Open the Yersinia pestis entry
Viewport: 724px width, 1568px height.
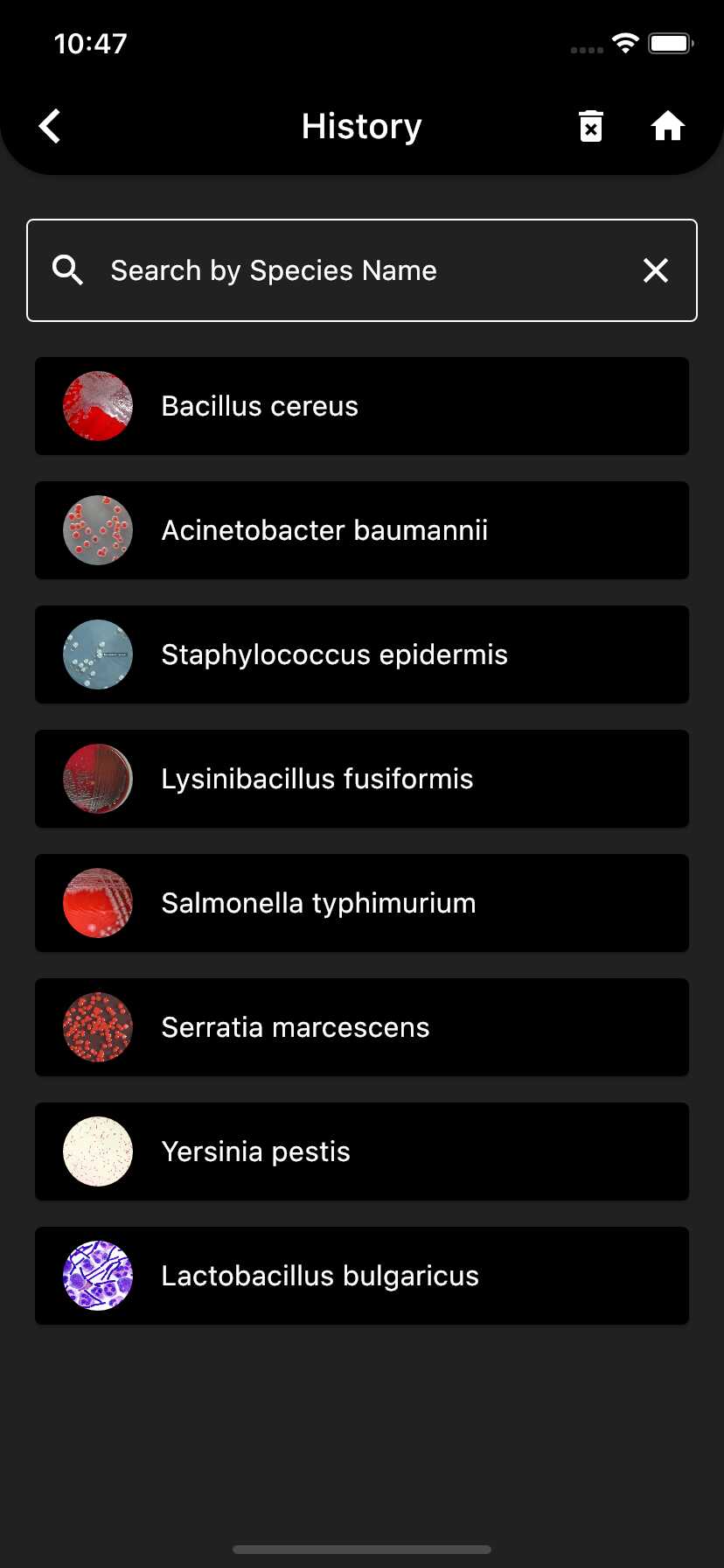362,1151
